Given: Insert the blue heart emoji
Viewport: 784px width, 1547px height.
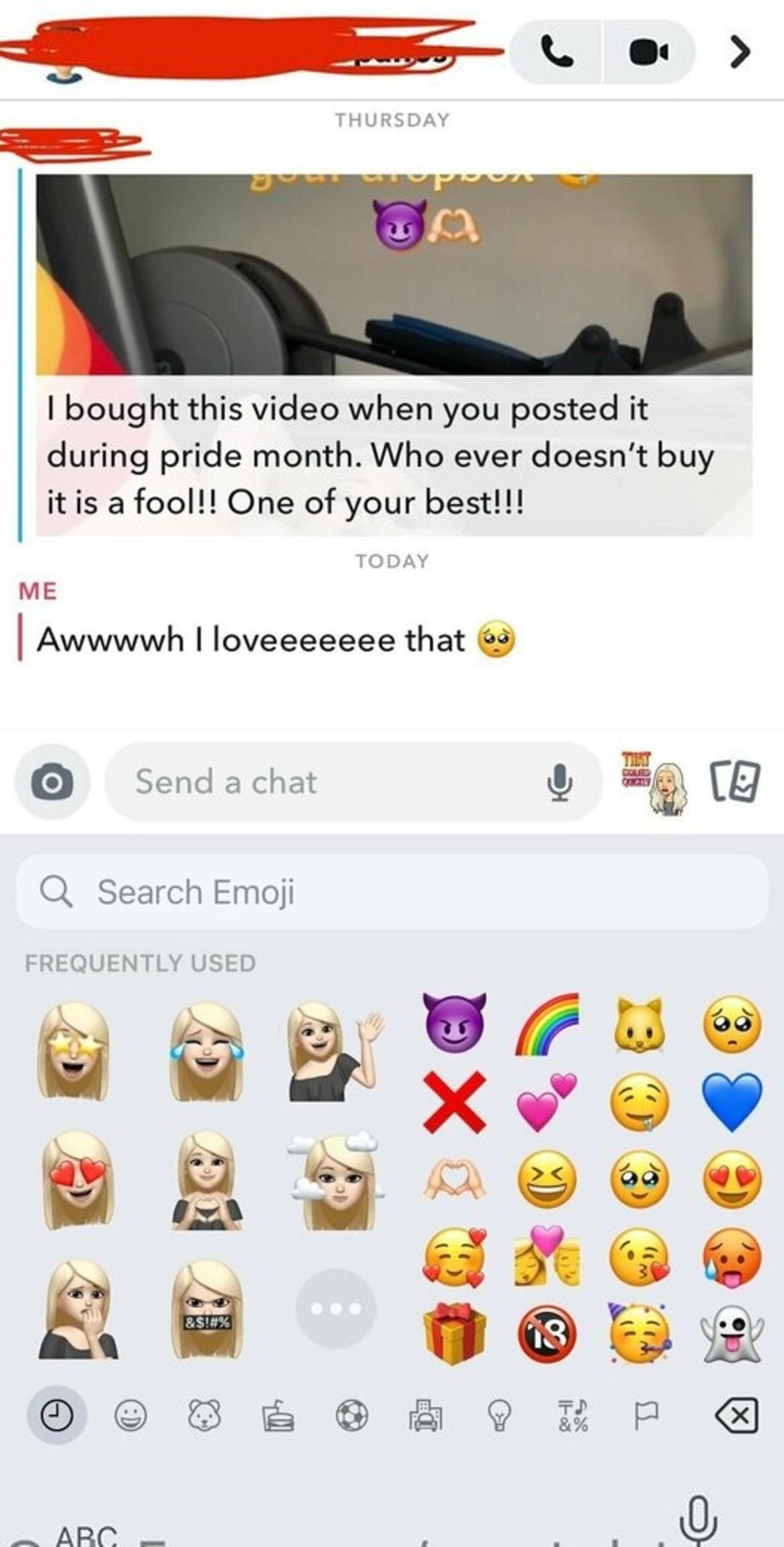Looking at the screenshot, I should 732,1102.
